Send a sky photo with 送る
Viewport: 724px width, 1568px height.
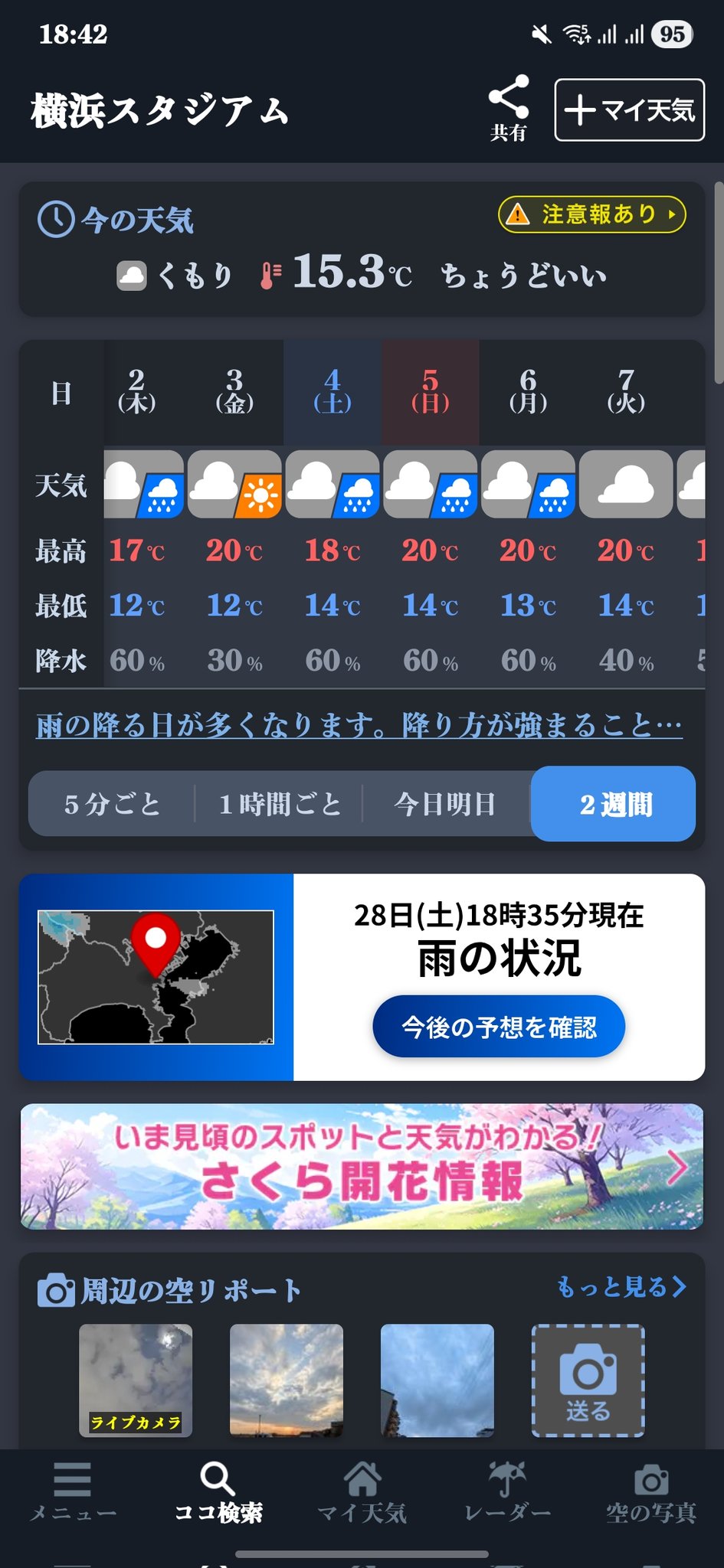pos(588,1380)
